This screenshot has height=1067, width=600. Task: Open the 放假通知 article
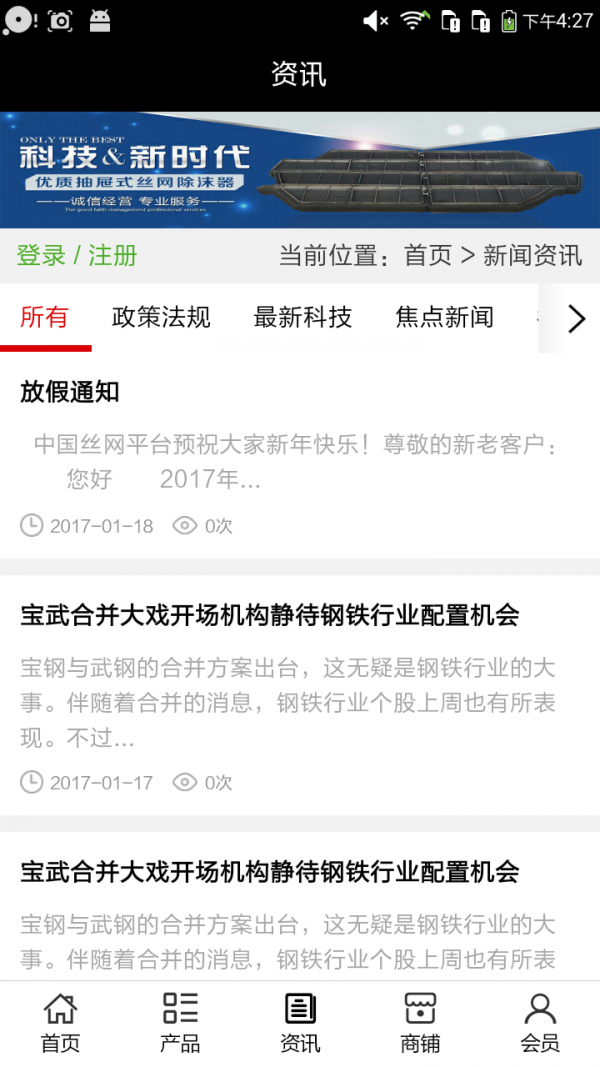[x=70, y=392]
